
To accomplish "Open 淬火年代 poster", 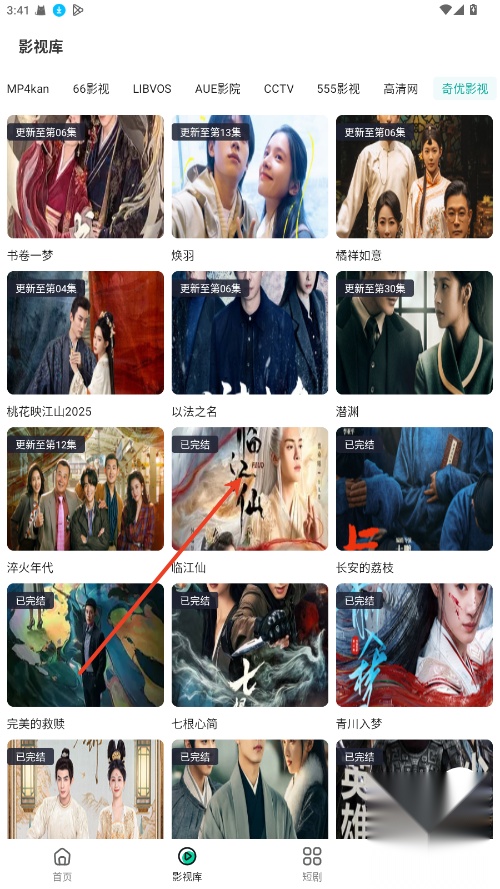I will tap(85, 489).
